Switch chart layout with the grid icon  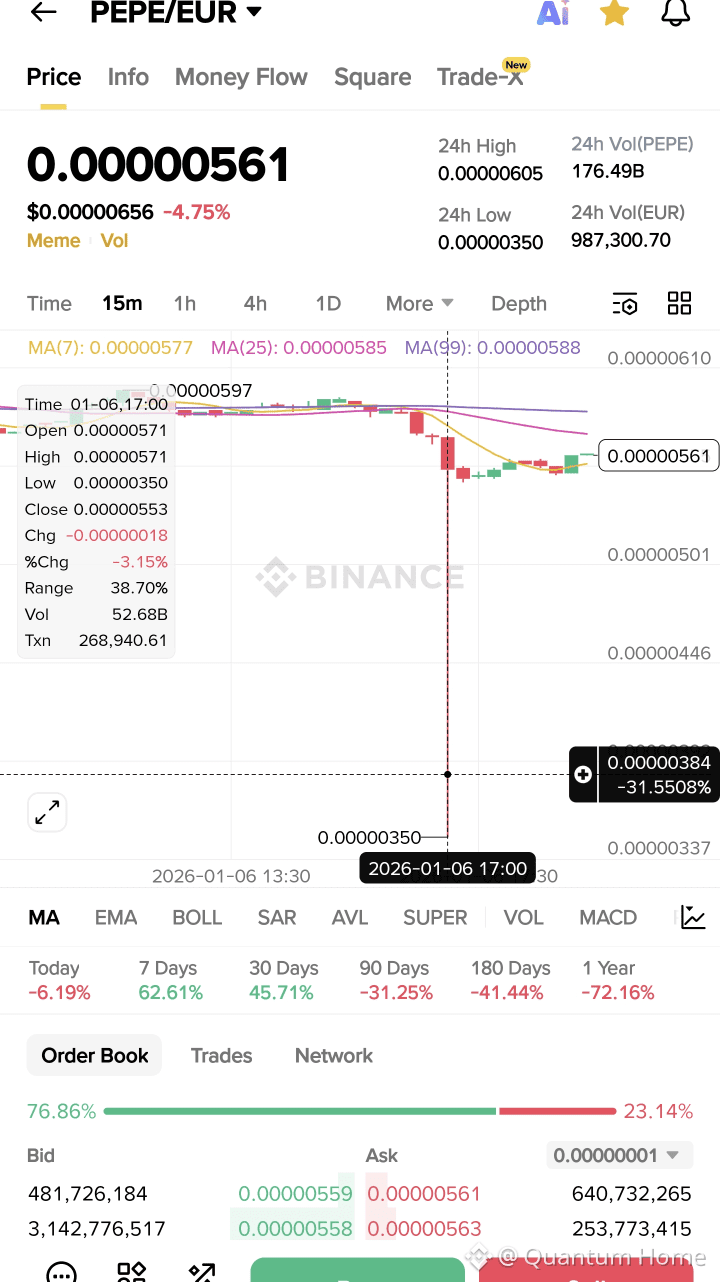(x=679, y=303)
